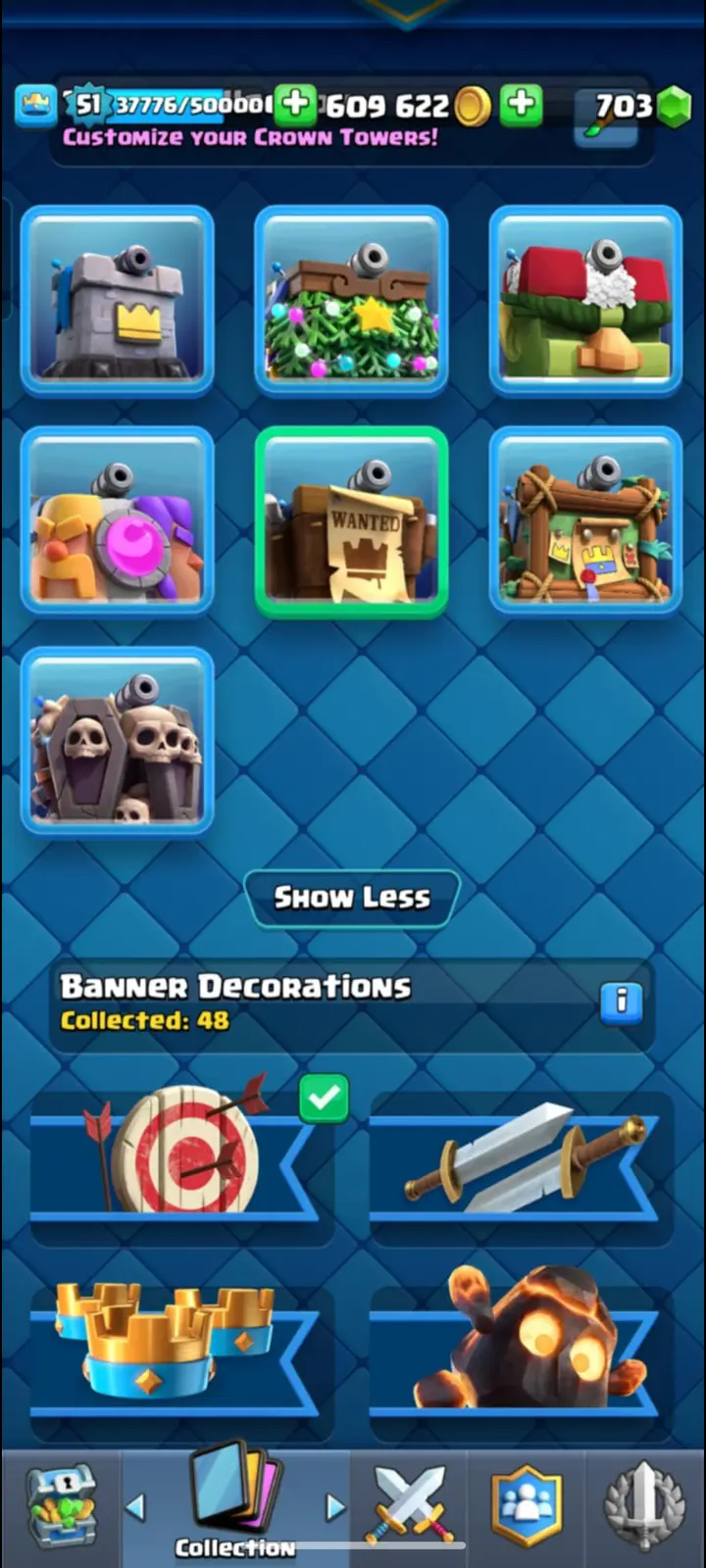The width and height of the screenshot is (706, 1568).
Task: Select the Wanted poster tower skin
Action: (x=351, y=521)
